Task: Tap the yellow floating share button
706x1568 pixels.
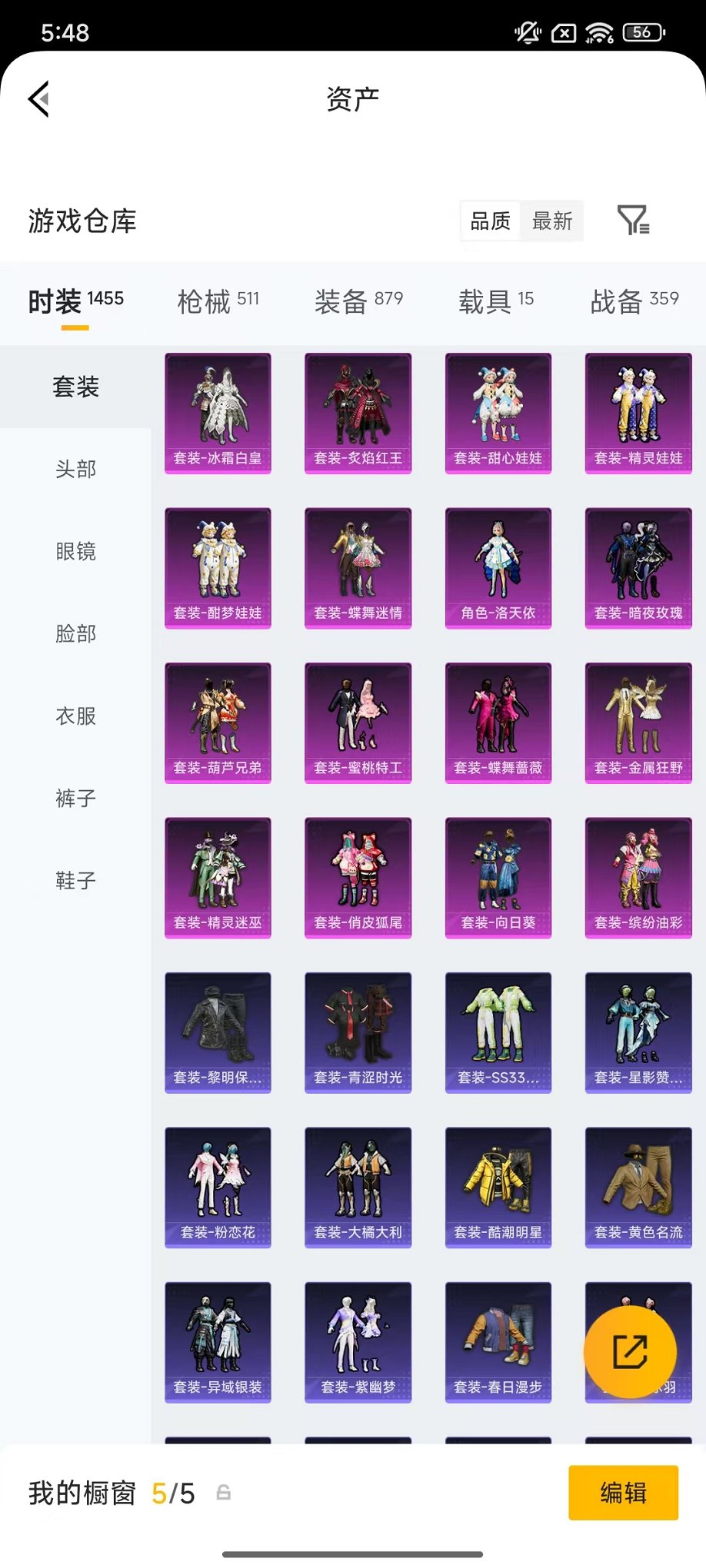Action: (x=630, y=1352)
